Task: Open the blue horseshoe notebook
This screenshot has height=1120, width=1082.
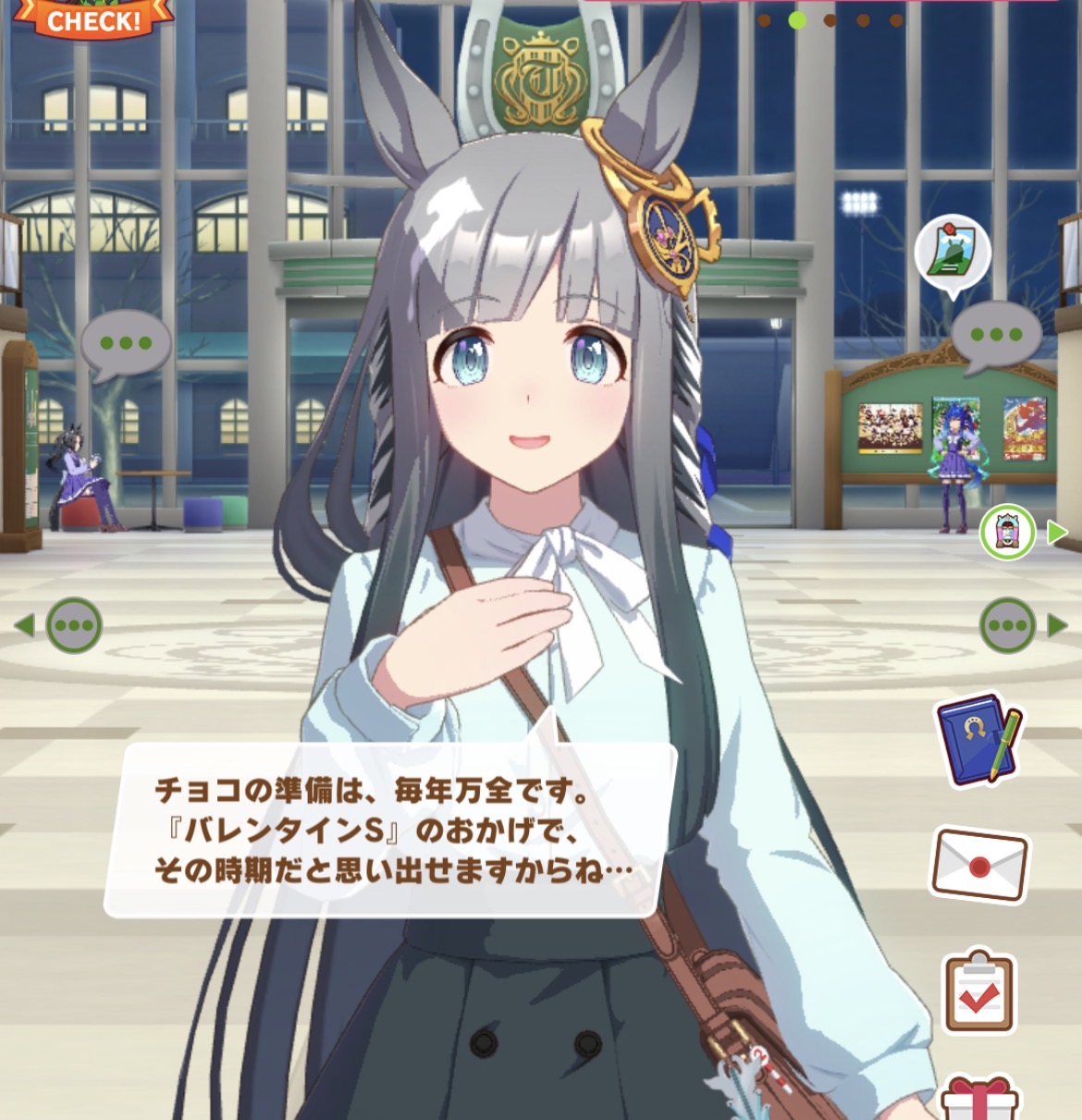Action: click(979, 740)
